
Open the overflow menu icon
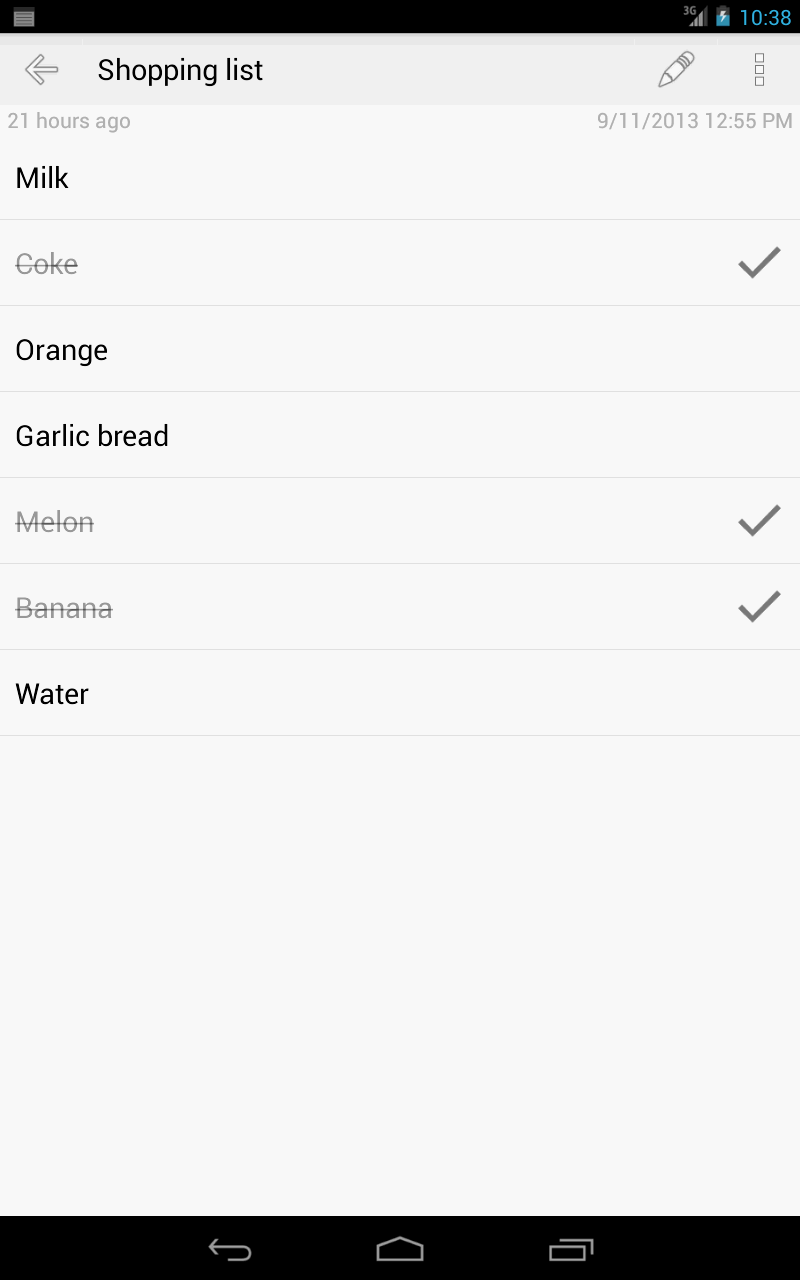click(x=759, y=70)
